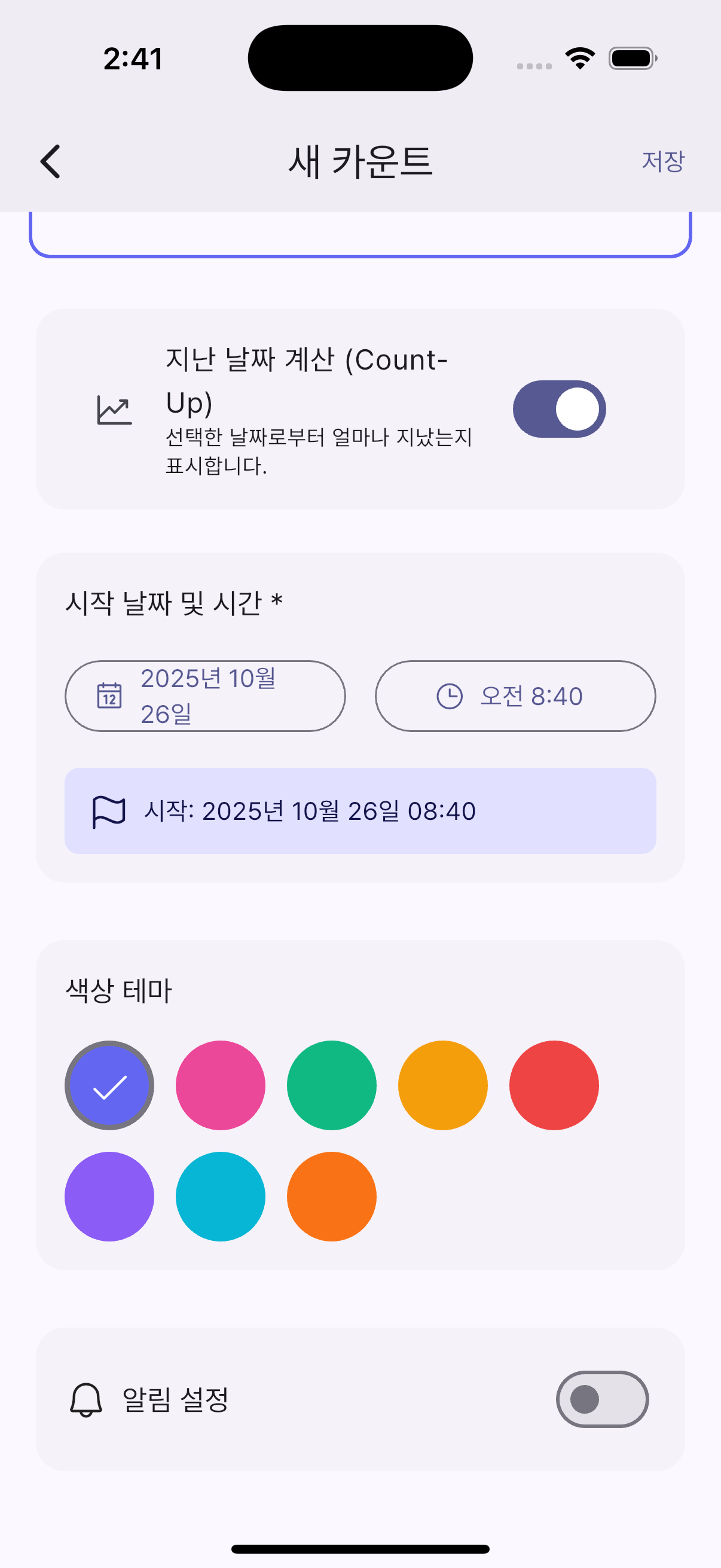The image size is (721, 1568).
Task: Select the indigo color theme
Action: pos(109,1085)
